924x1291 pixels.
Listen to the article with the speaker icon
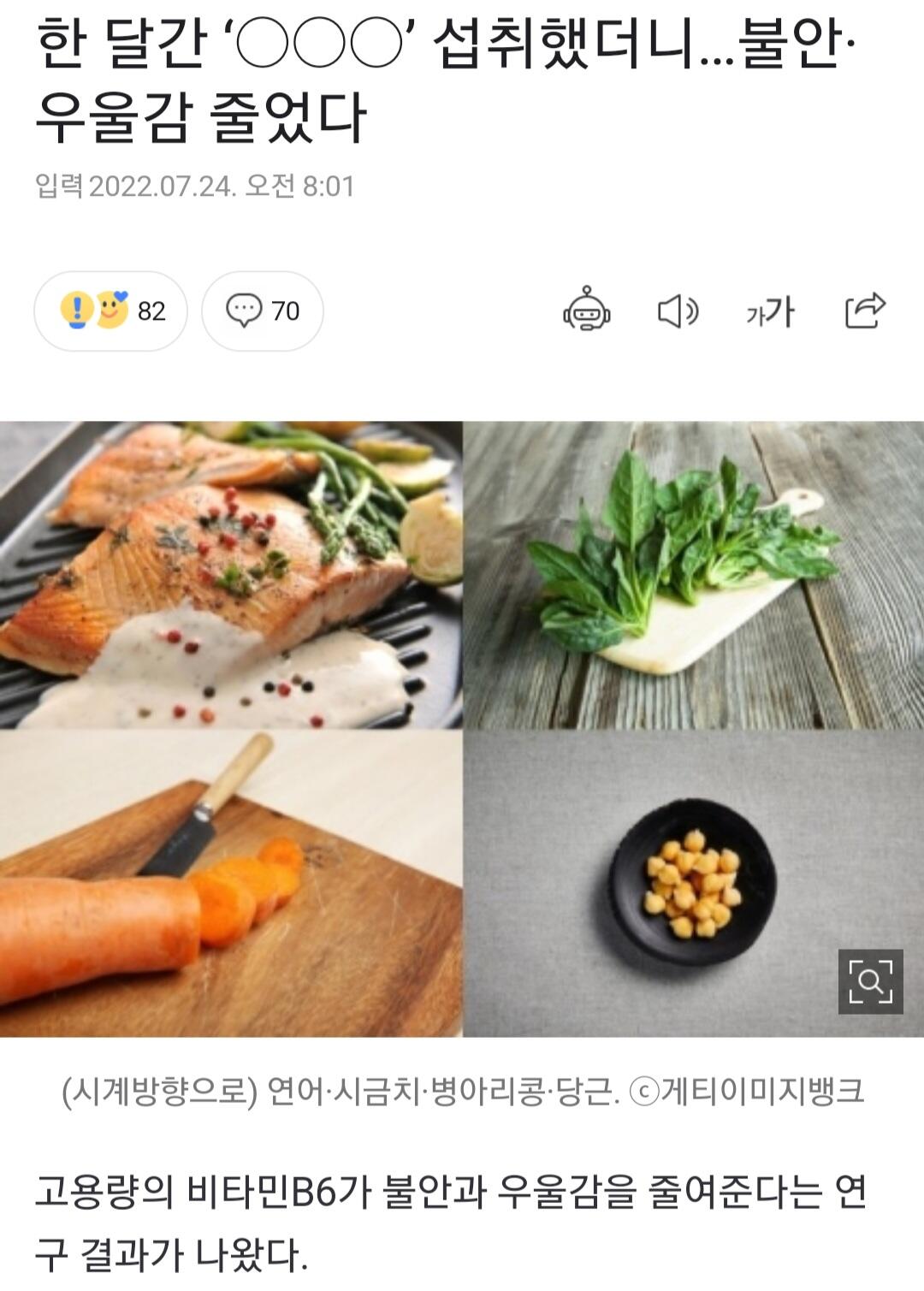(x=678, y=311)
